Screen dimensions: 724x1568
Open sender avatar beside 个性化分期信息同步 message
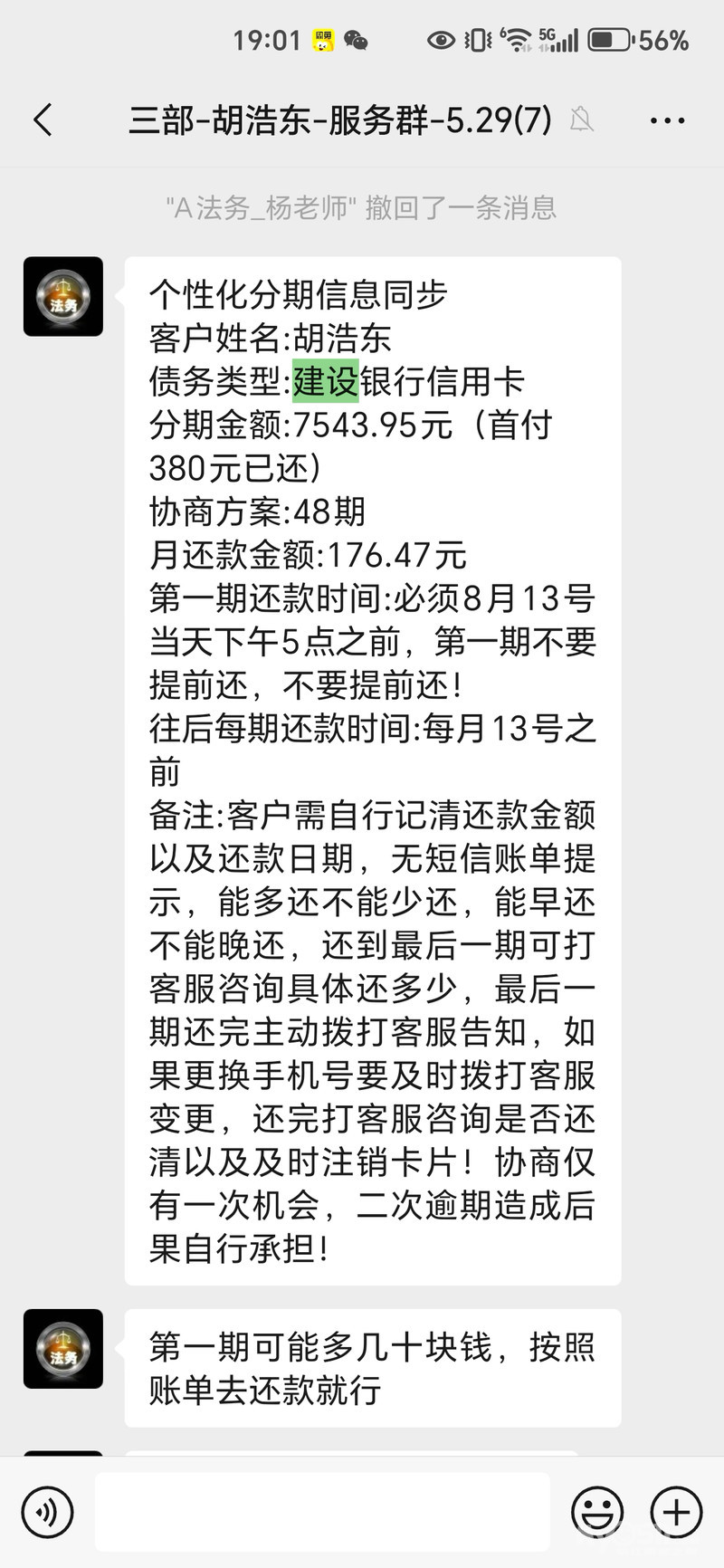(x=63, y=297)
